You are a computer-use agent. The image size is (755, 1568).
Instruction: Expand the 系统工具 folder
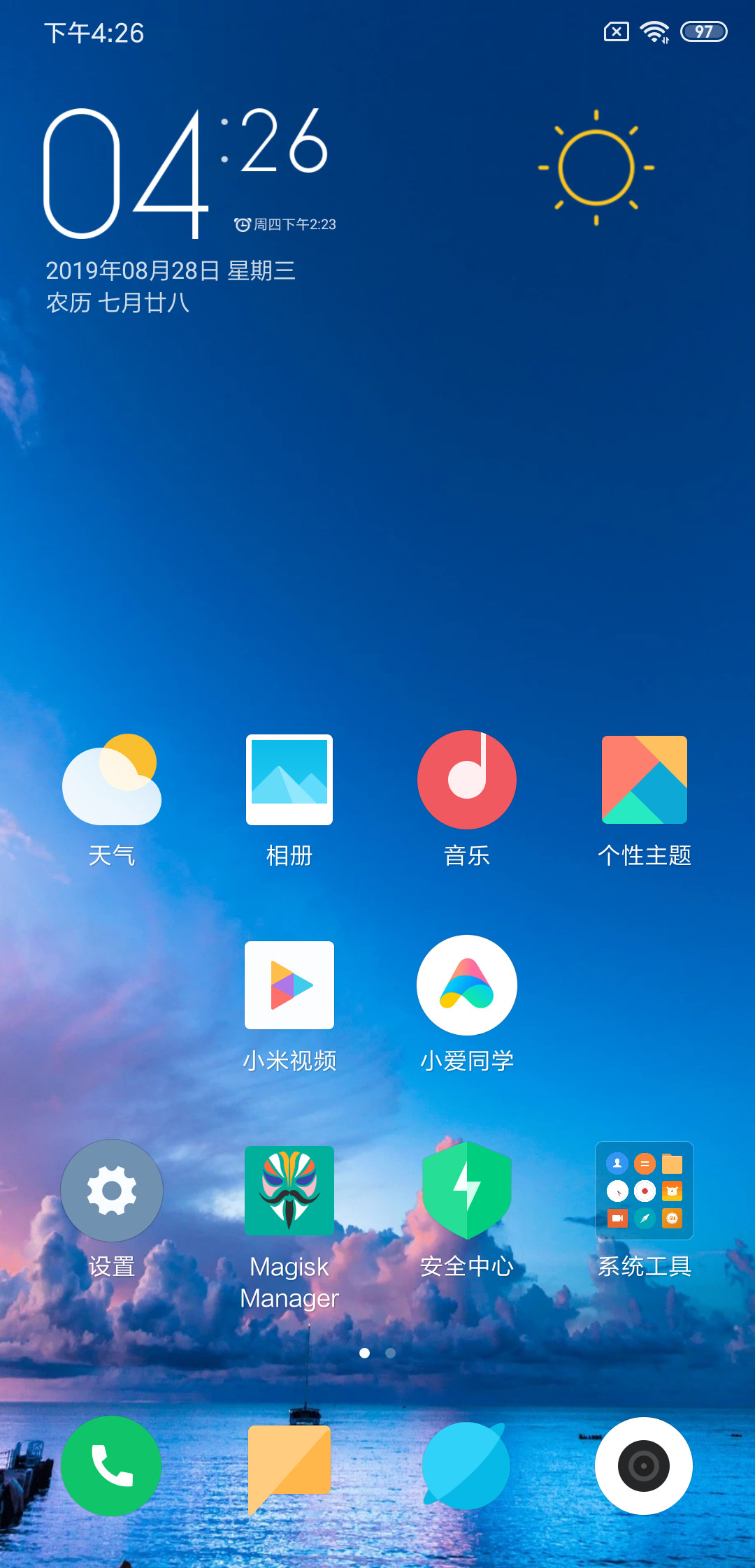click(x=645, y=1191)
